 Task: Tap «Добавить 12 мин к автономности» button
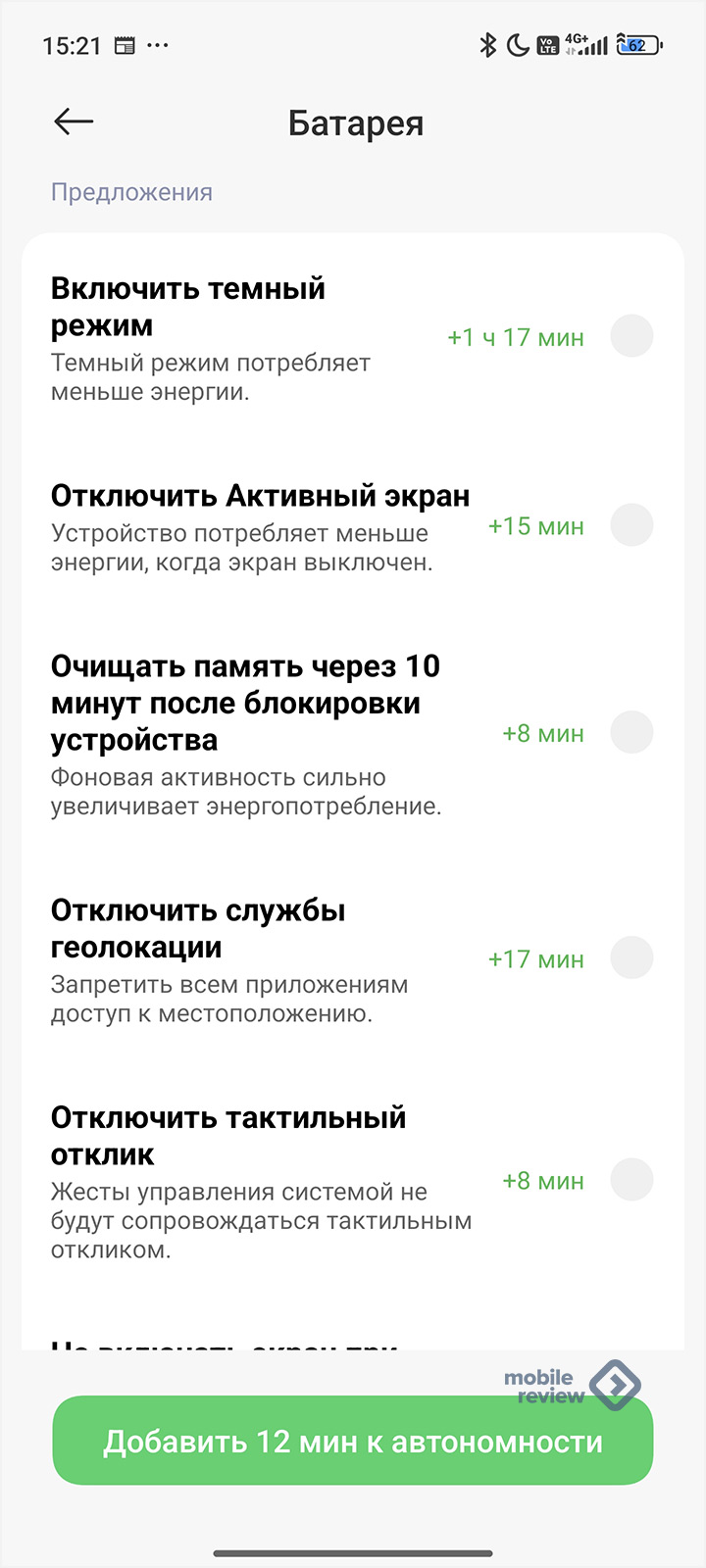pos(353,1441)
